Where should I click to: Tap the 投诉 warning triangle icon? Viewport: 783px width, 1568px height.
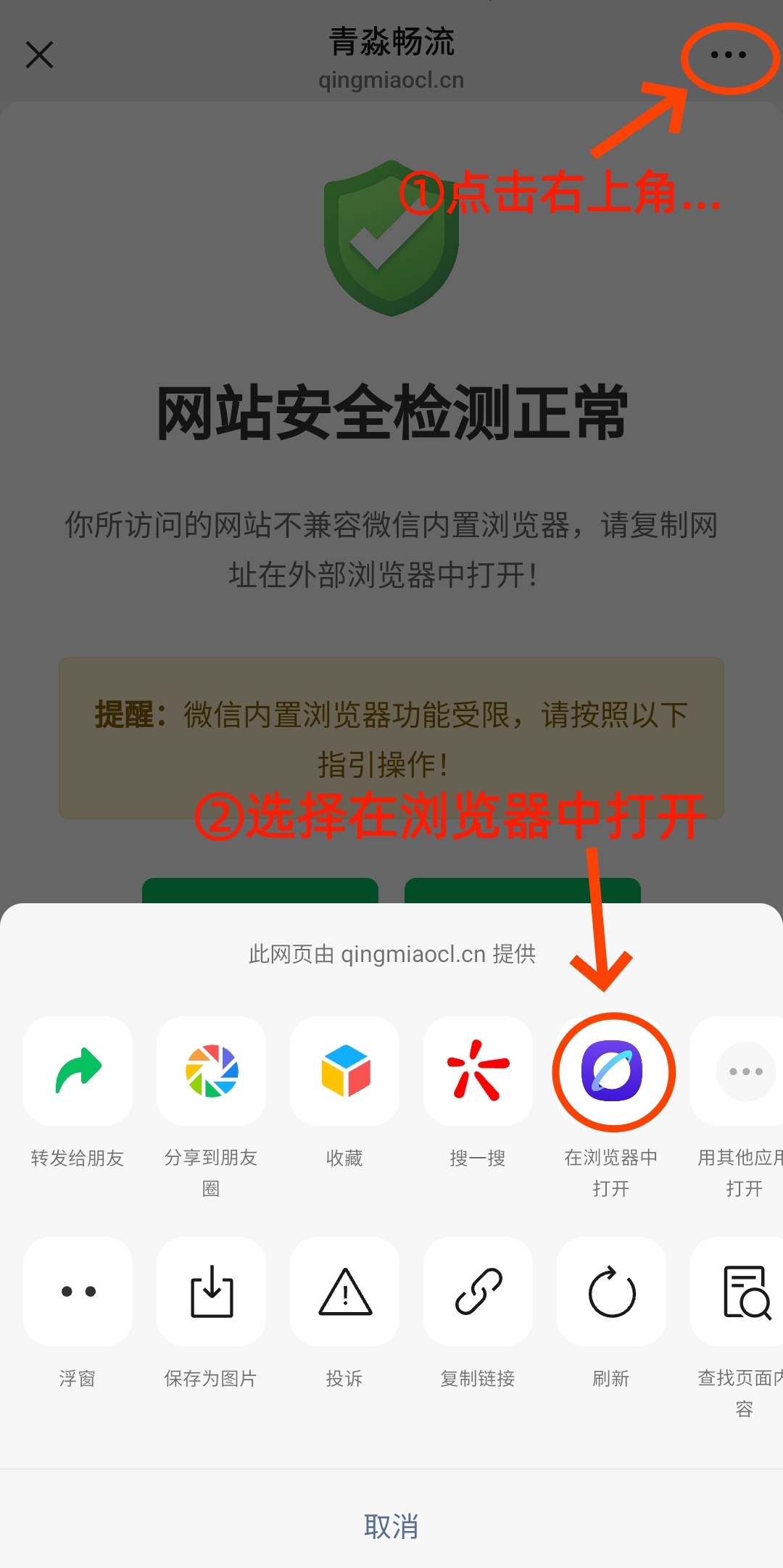(x=344, y=1291)
